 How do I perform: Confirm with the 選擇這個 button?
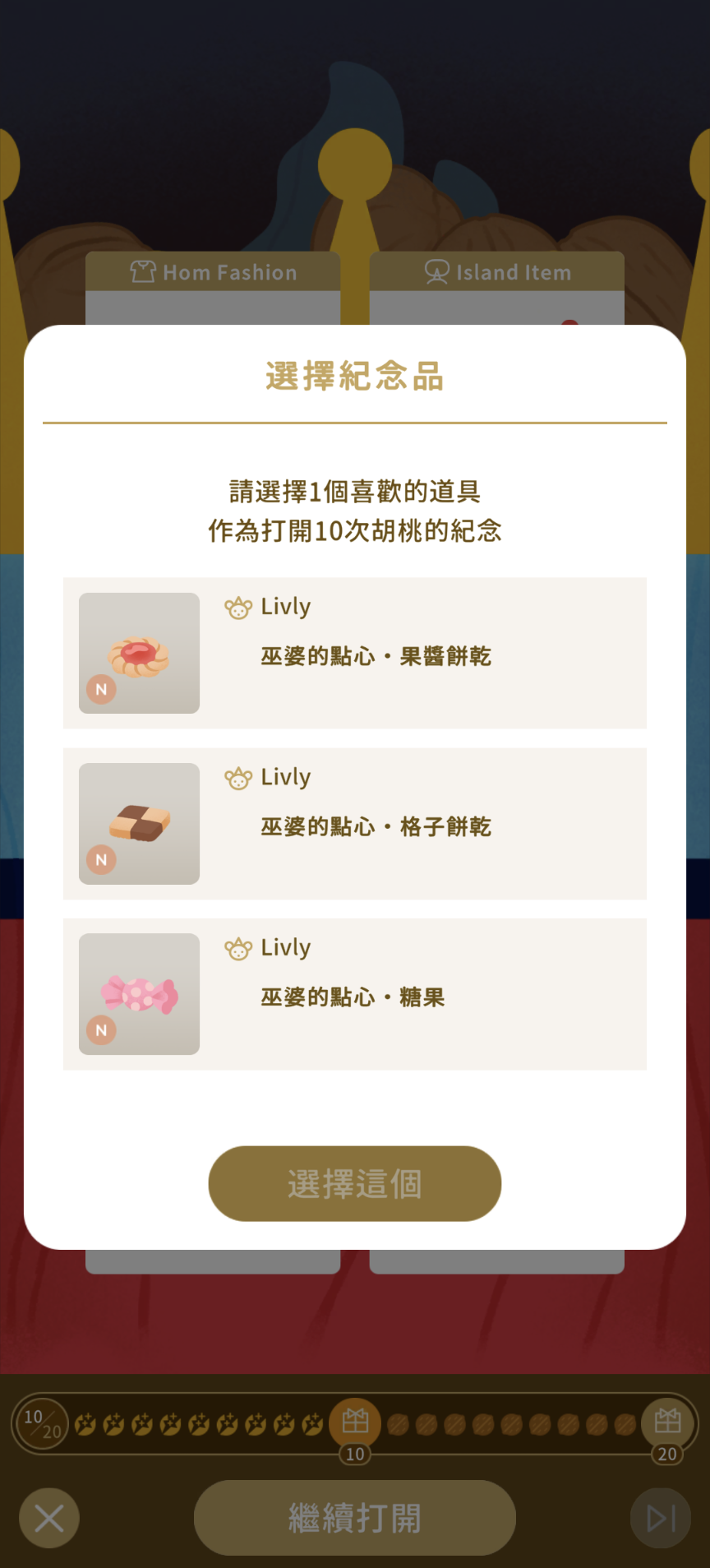click(x=355, y=1183)
